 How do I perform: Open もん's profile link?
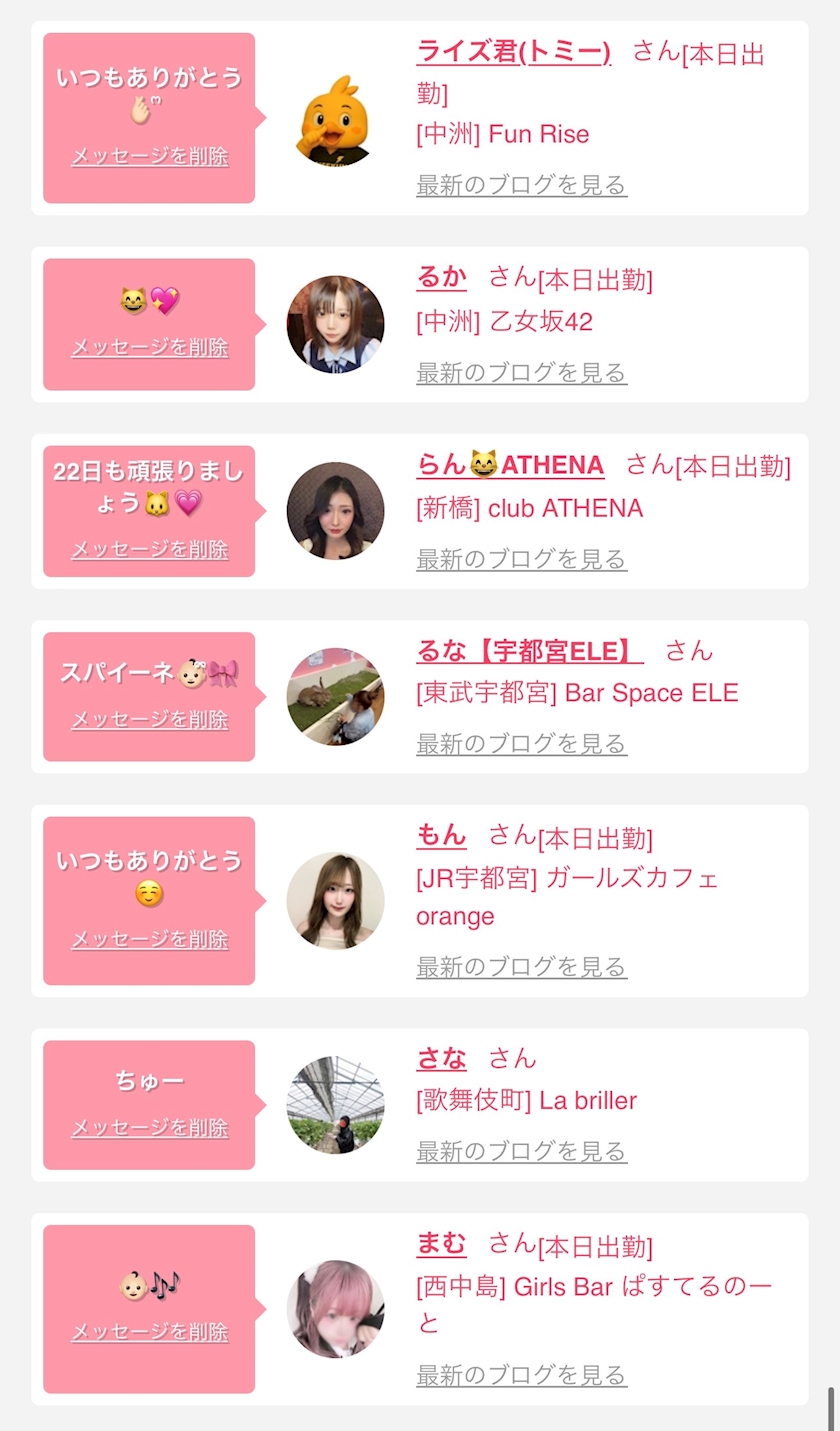click(x=441, y=835)
